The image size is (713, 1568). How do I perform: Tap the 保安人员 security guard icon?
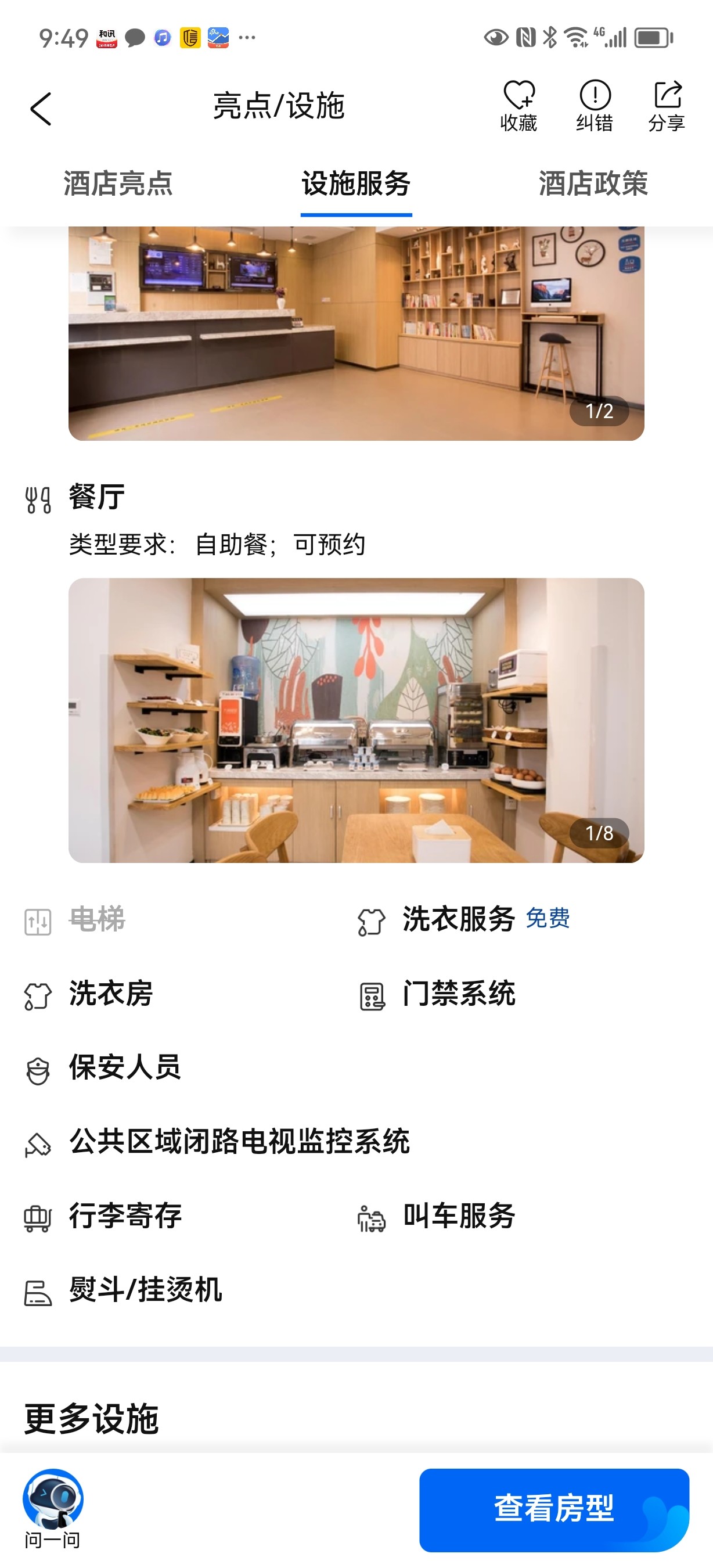(38, 1069)
